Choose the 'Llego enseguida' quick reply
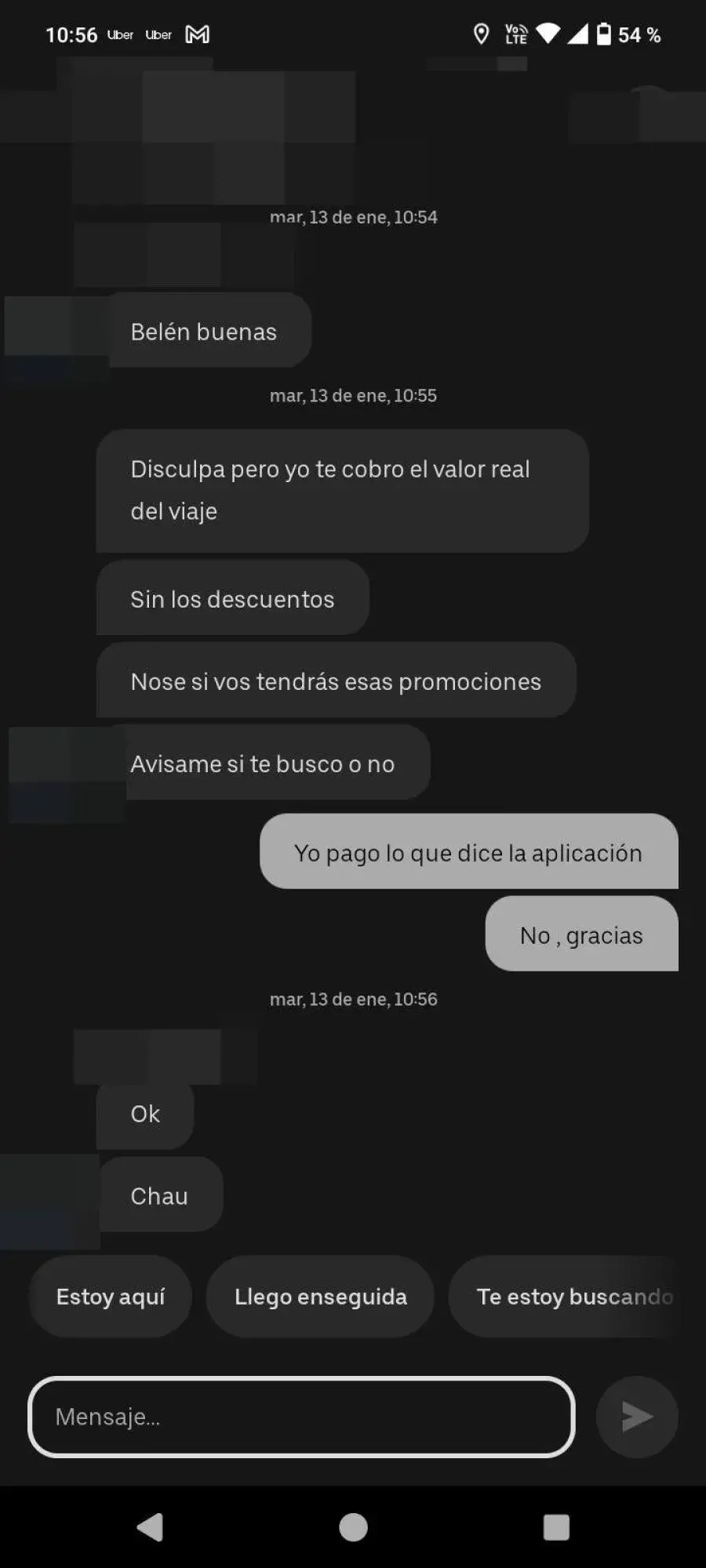The width and height of the screenshot is (706, 1568). [x=320, y=1297]
